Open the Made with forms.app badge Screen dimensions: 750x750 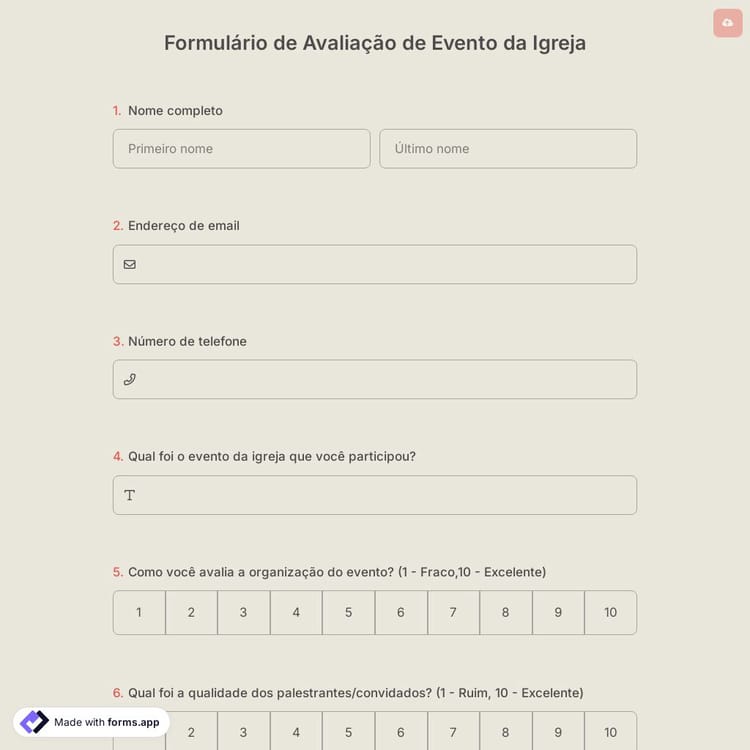[92, 722]
